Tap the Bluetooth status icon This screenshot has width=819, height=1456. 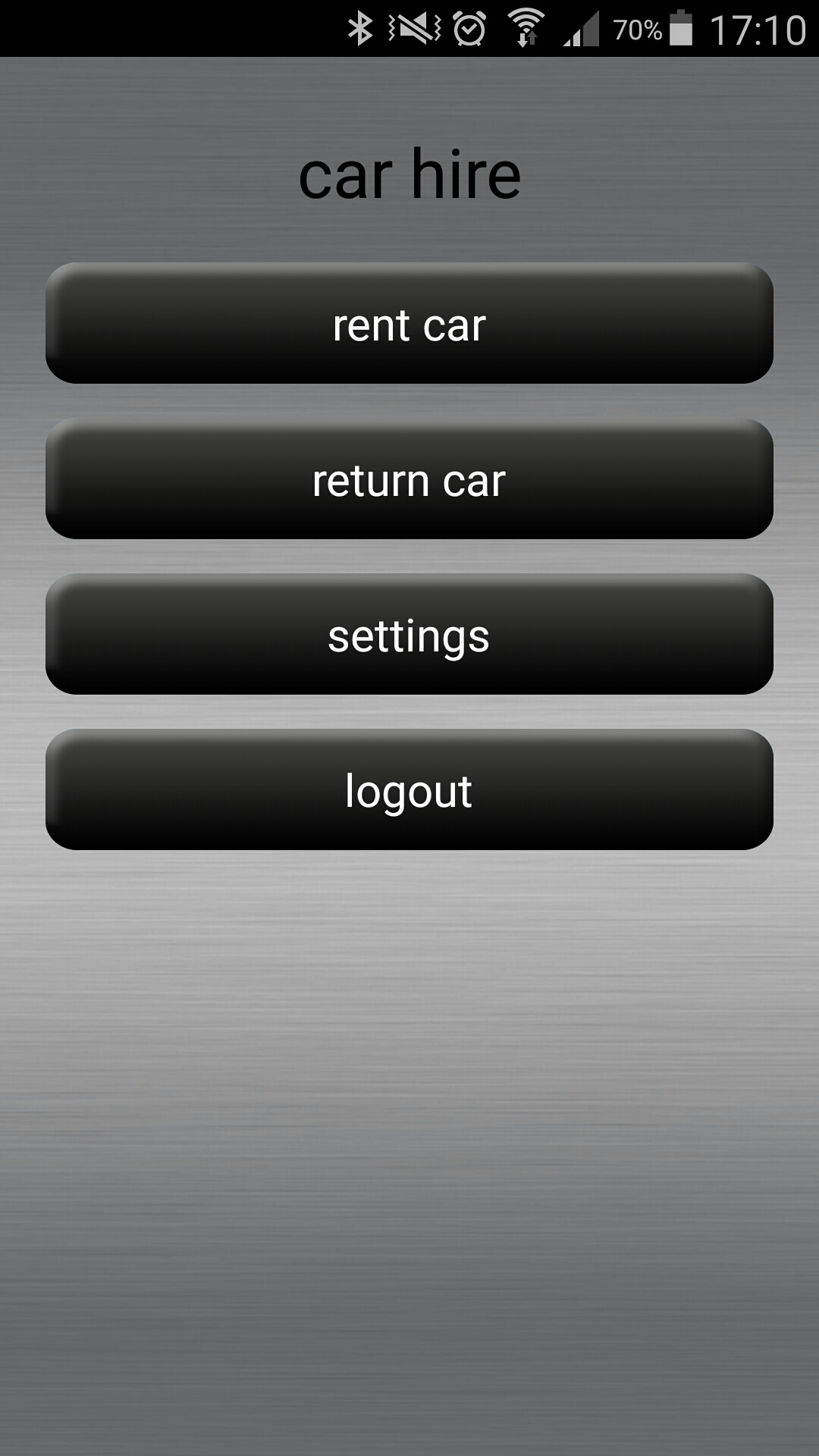pos(360,27)
